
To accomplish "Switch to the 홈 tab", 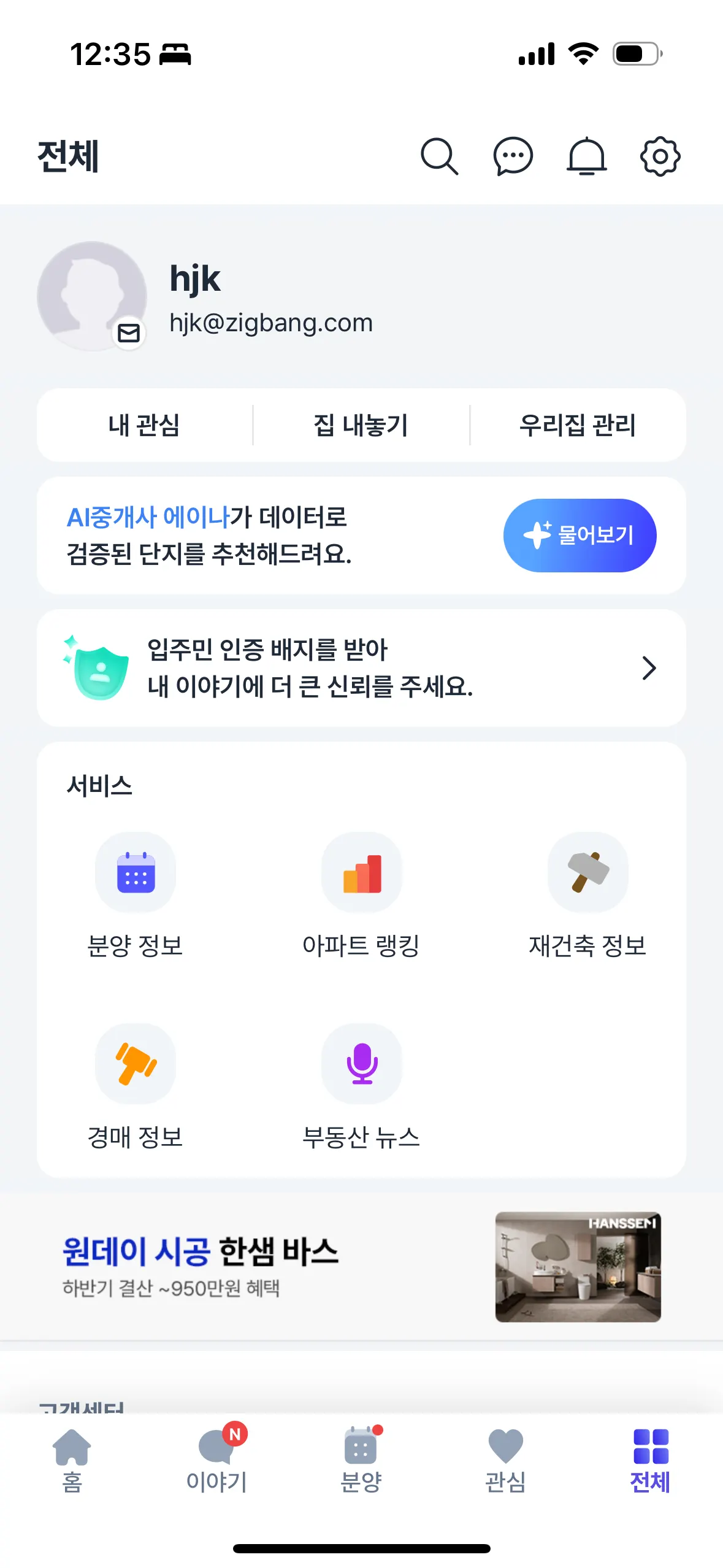I will (72, 1461).
